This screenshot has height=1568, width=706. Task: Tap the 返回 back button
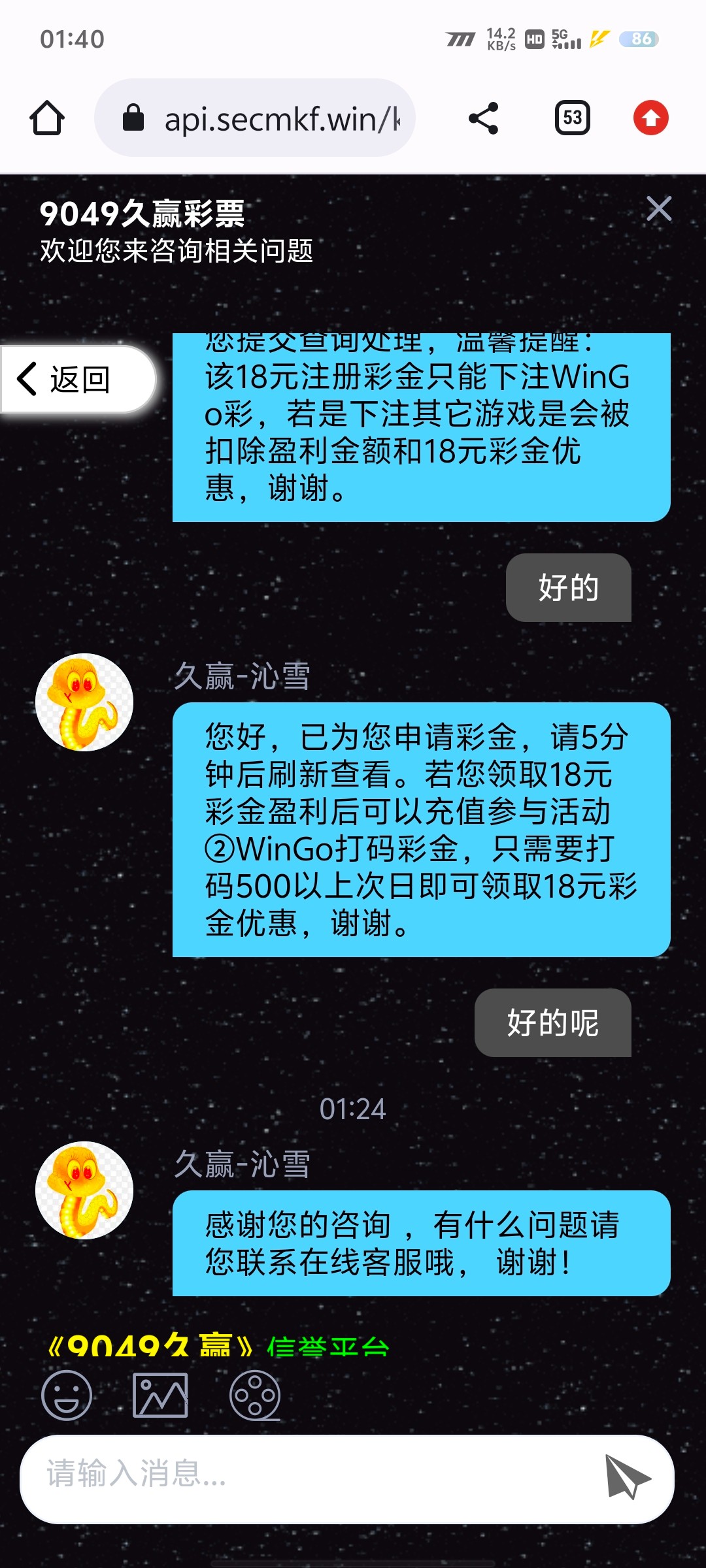click(77, 380)
